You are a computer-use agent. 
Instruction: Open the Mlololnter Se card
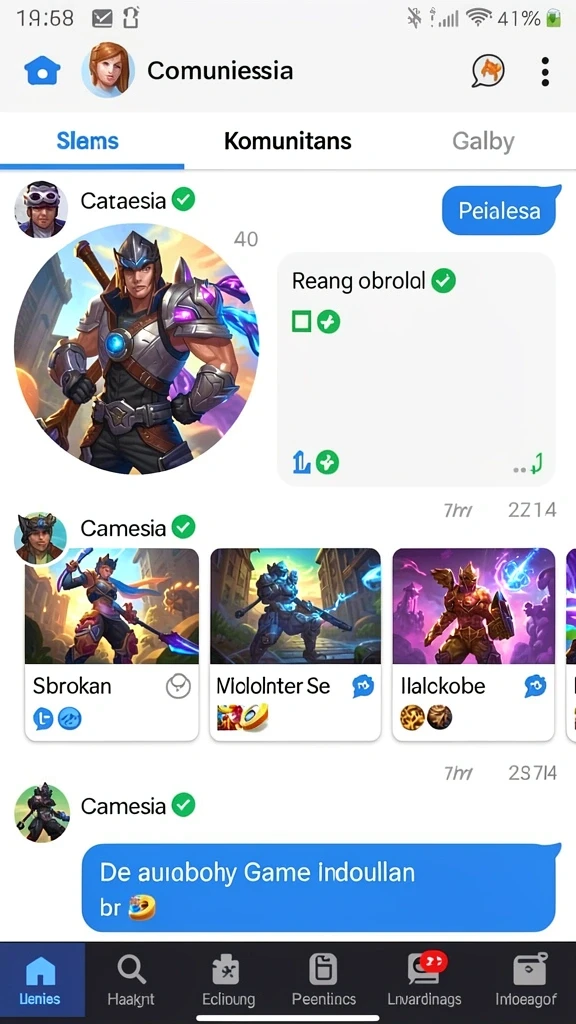(x=295, y=644)
